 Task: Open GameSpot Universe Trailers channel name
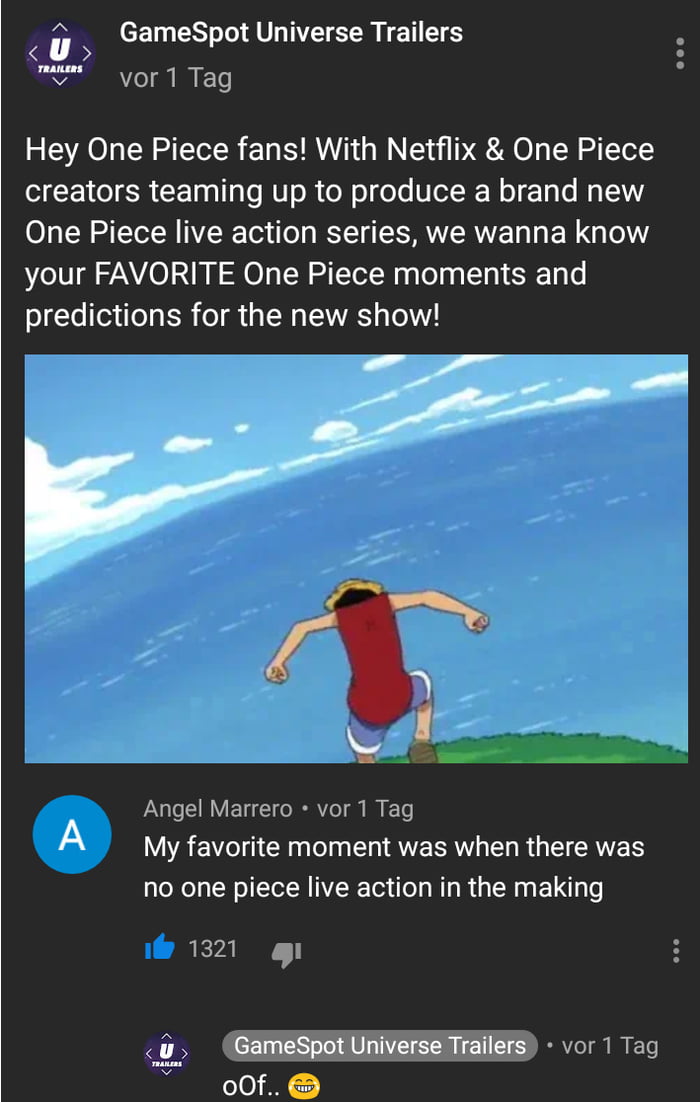pos(291,32)
